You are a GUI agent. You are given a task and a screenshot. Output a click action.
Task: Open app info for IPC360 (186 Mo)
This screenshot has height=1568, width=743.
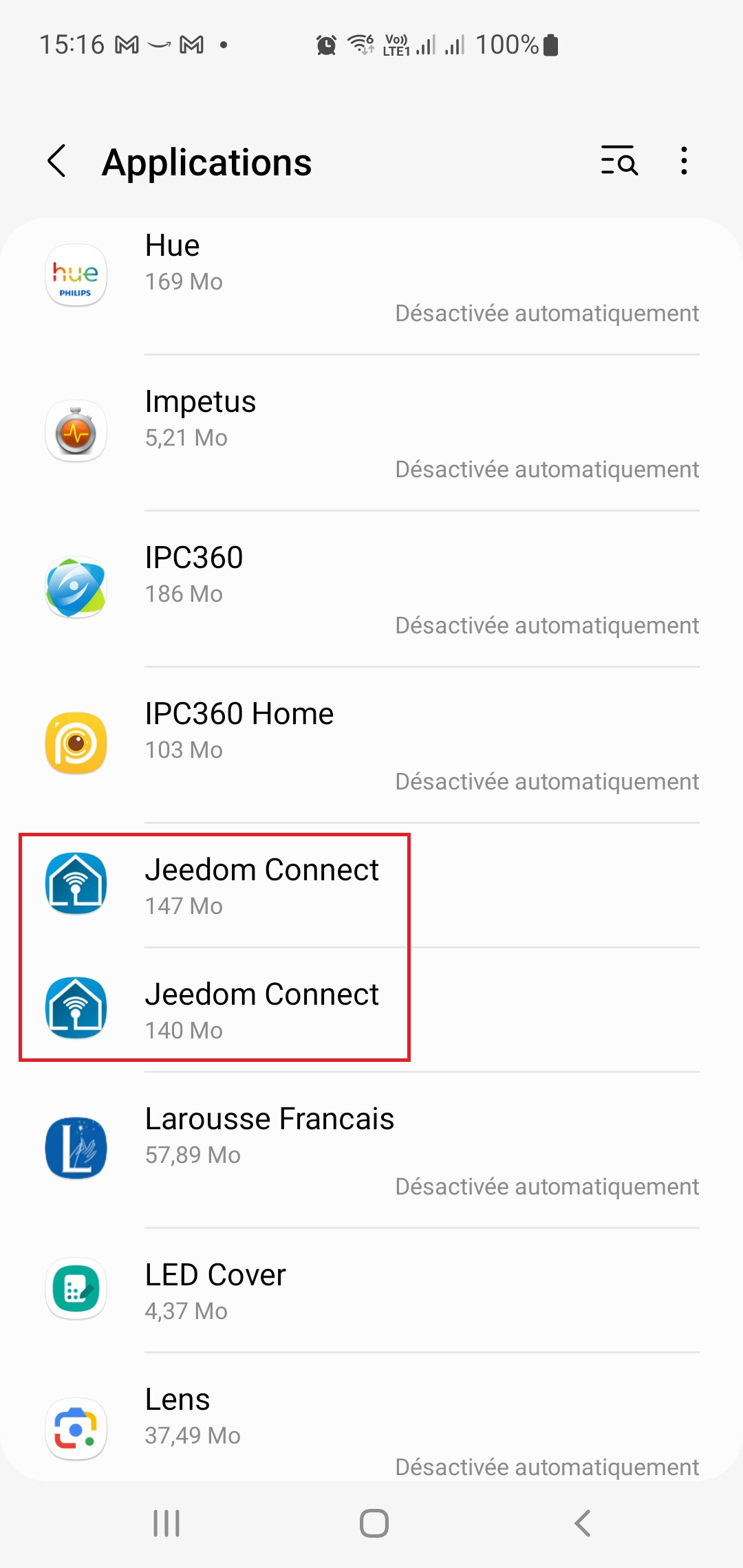click(371, 589)
